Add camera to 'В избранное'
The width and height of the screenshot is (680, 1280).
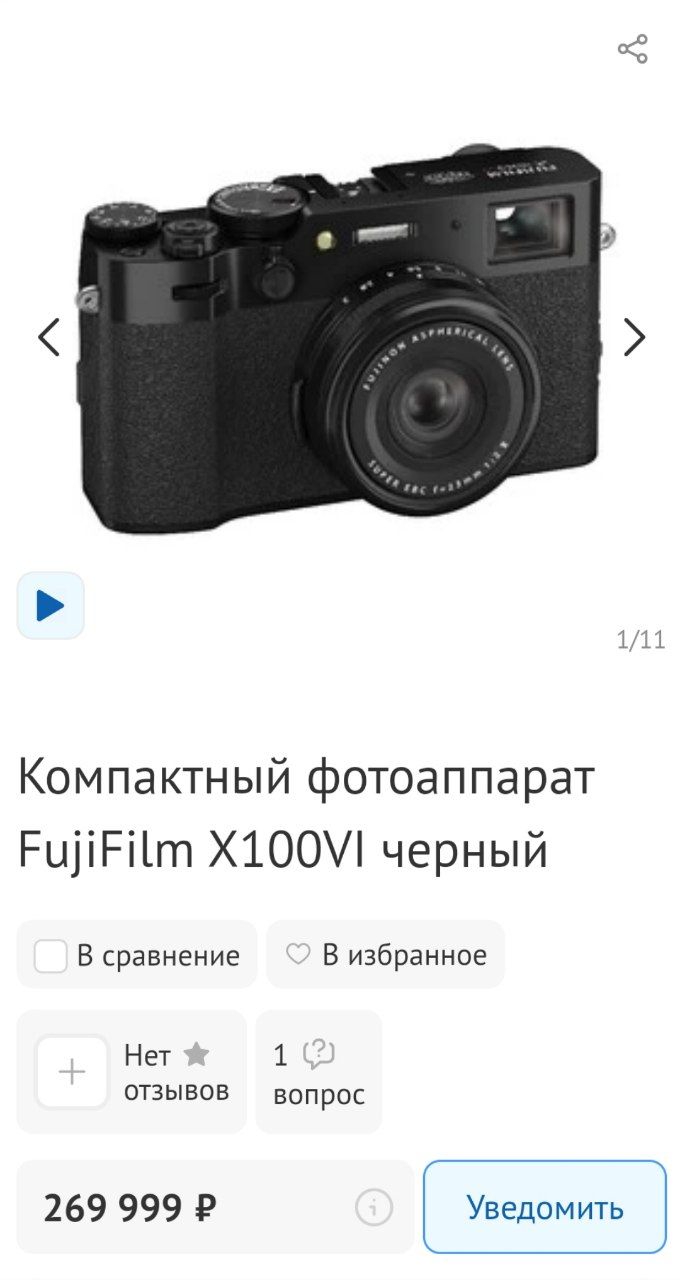386,955
